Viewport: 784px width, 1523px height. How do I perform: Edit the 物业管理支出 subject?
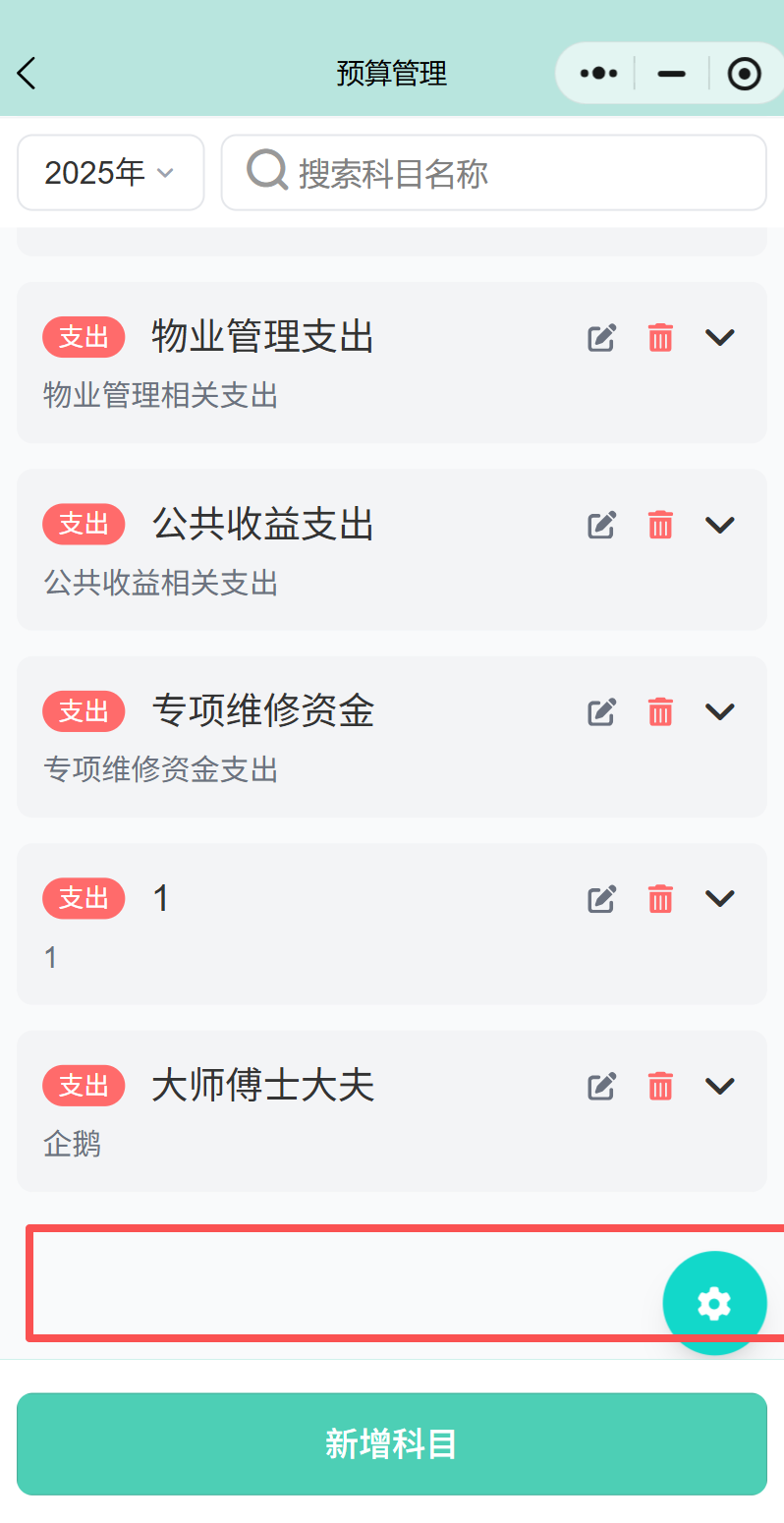click(x=601, y=337)
